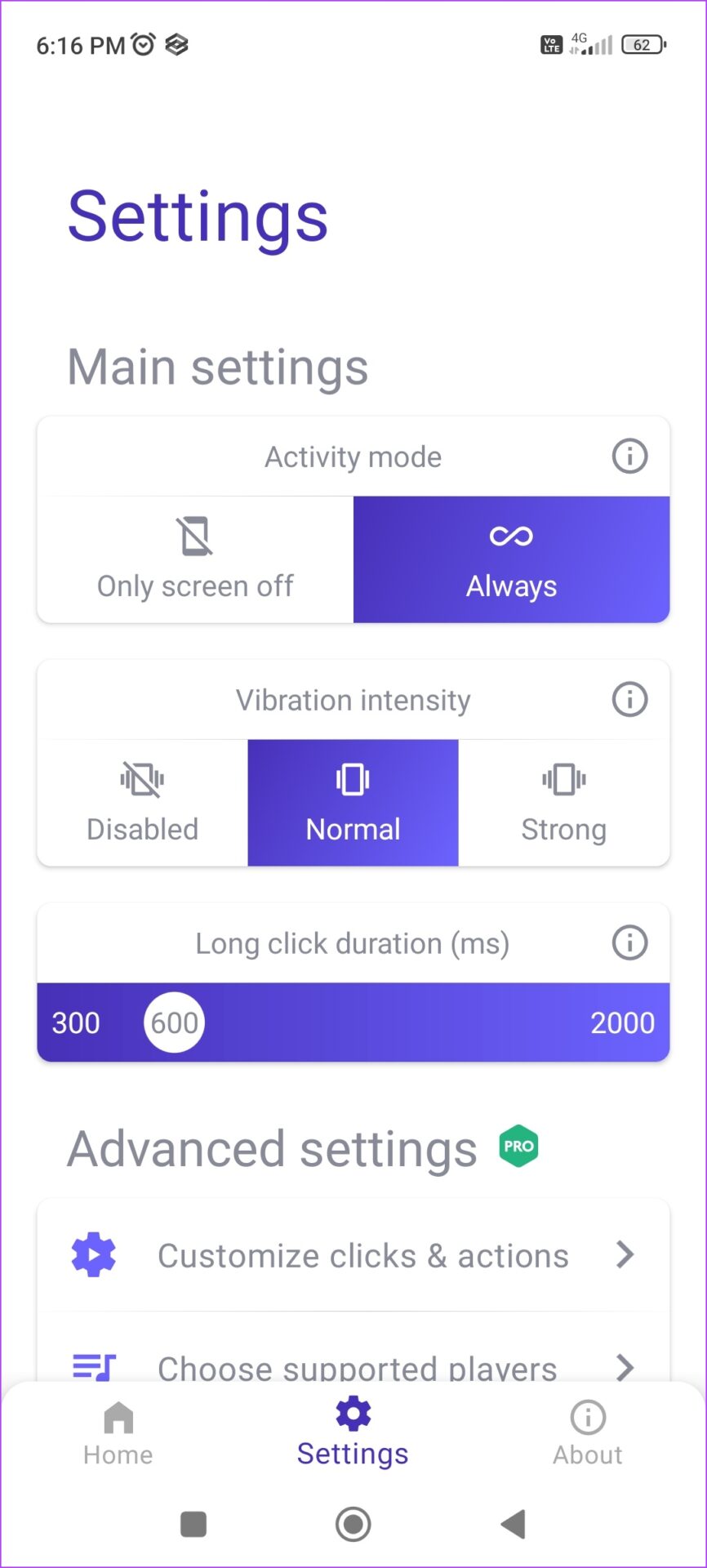Set vibration intensity to Normal
This screenshot has width=707, height=1568.
tap(353, 803)
